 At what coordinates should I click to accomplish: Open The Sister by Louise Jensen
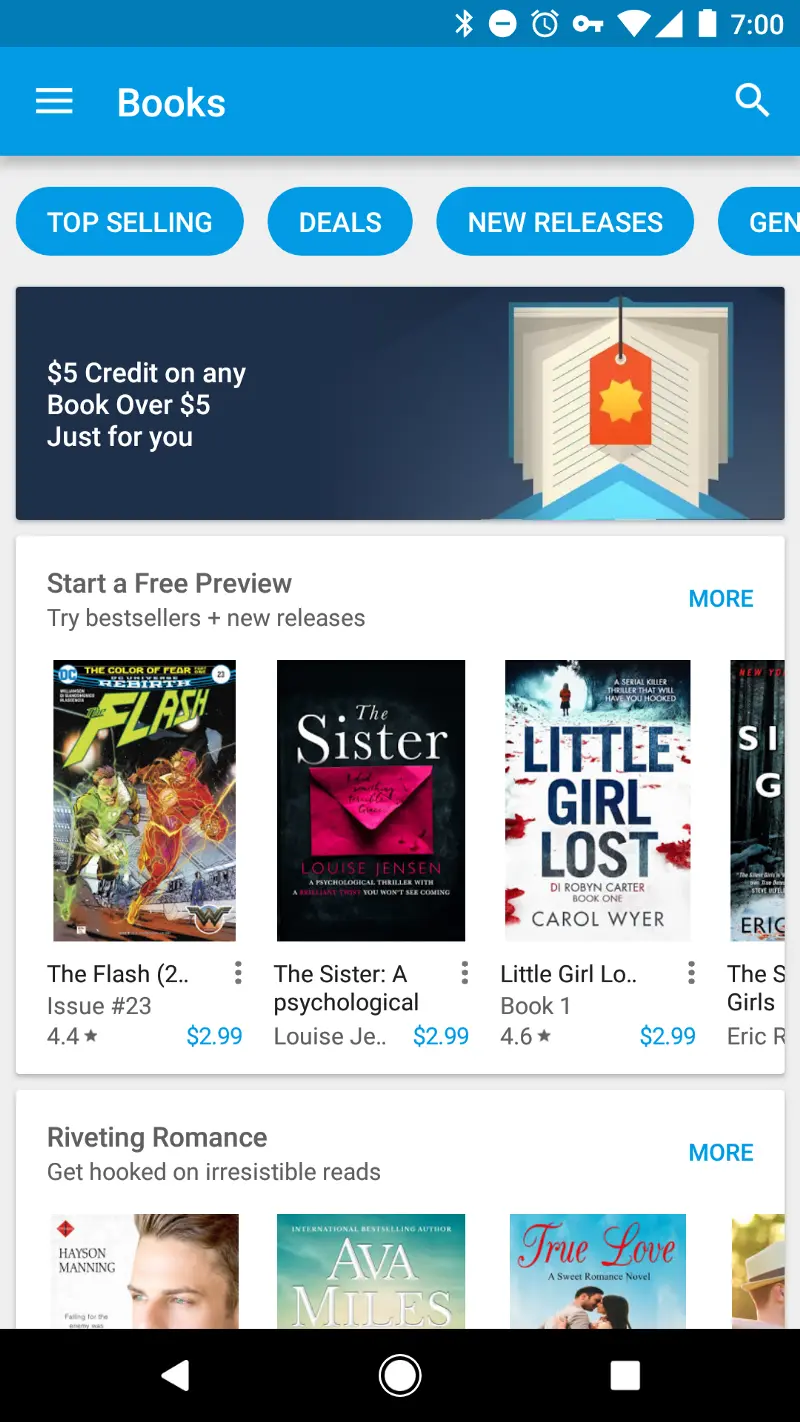pyautogui.click(x=371, y=800)
